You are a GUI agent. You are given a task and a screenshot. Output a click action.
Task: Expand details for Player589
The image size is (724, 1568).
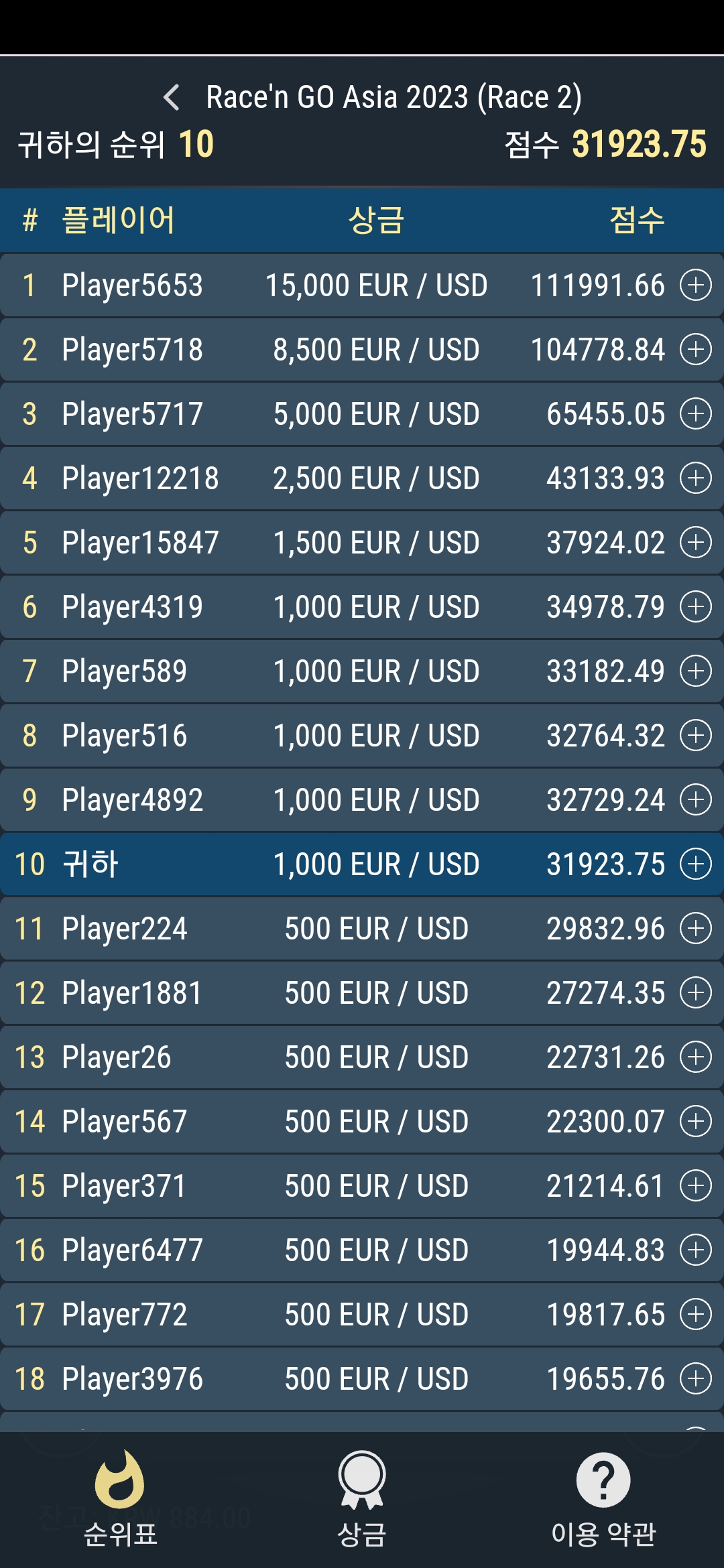[696, 671]
